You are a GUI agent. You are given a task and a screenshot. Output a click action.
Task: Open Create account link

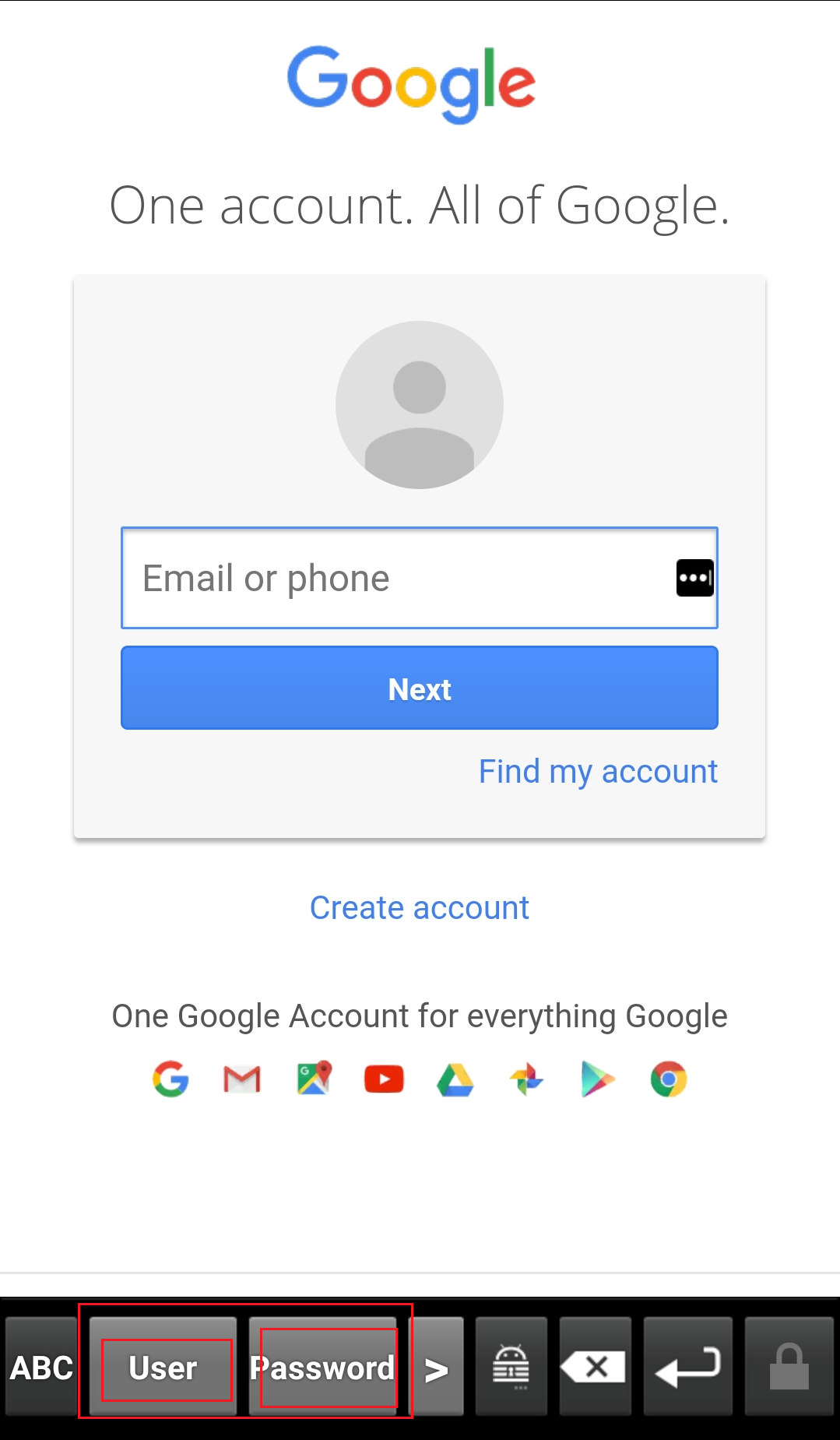[419, 908]
